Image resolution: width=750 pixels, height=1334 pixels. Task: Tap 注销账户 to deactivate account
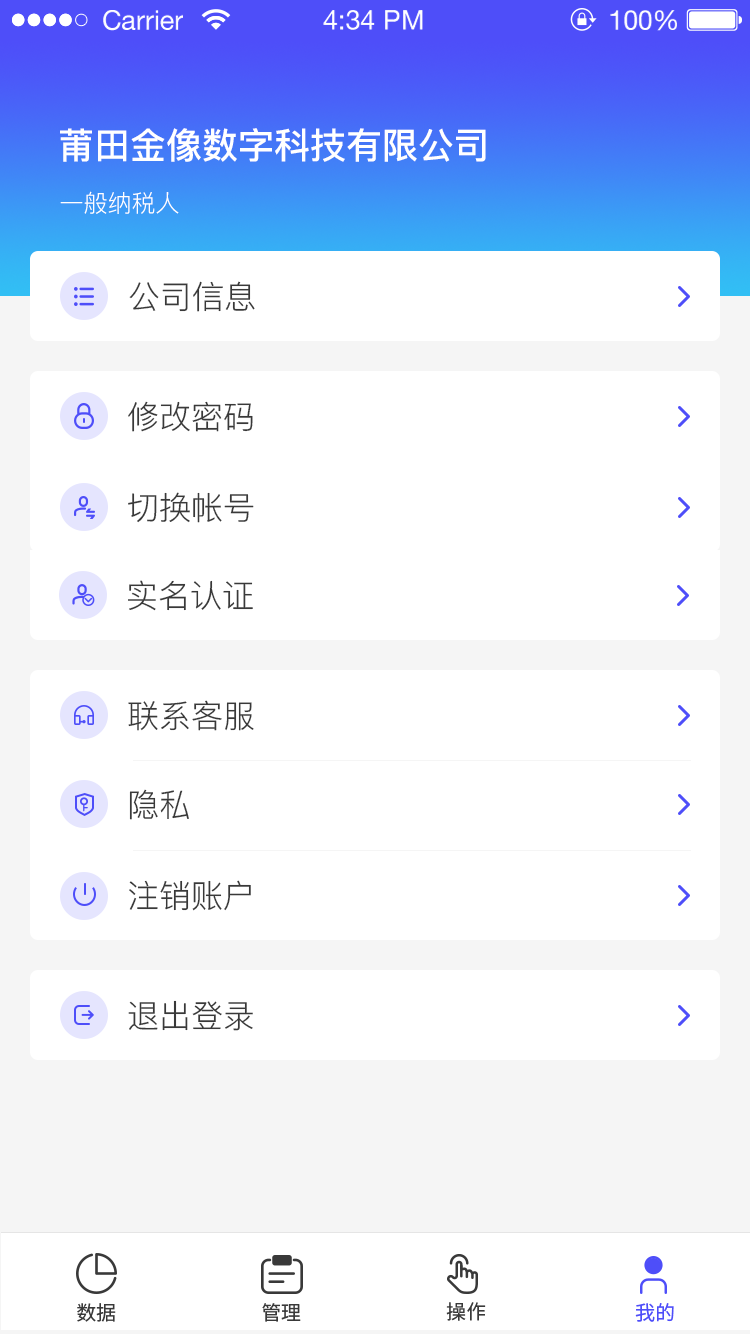pos(375,895)
